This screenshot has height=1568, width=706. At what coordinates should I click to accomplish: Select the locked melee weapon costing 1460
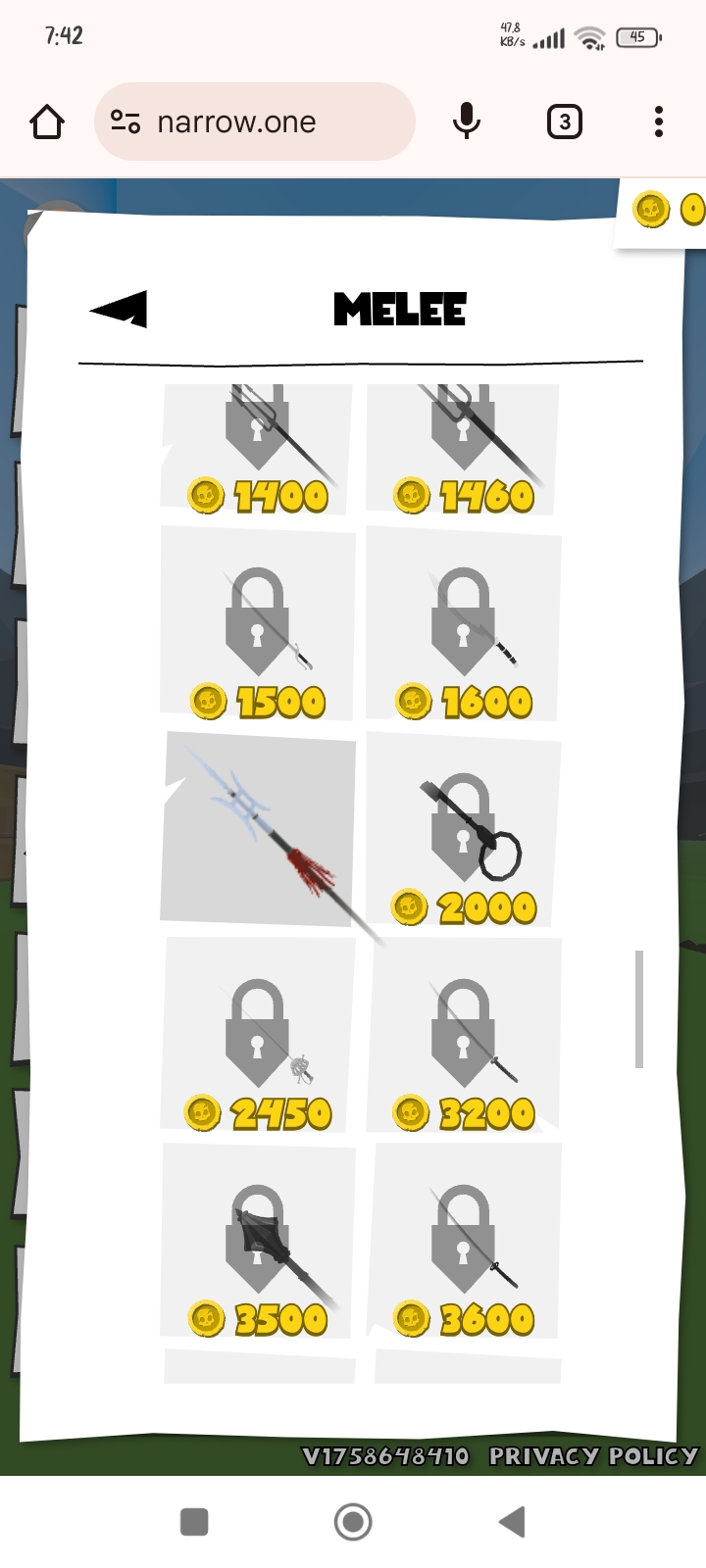coord(463,448)
